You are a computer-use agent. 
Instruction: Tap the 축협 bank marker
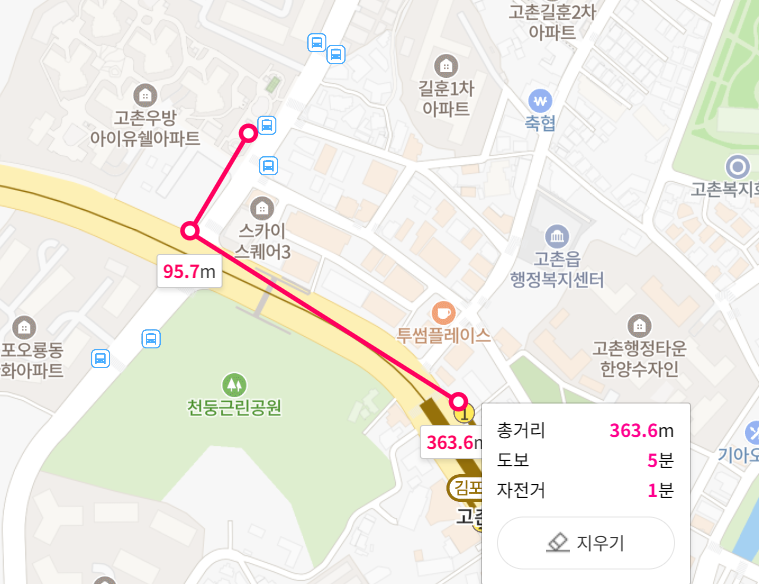coord(540,101)
